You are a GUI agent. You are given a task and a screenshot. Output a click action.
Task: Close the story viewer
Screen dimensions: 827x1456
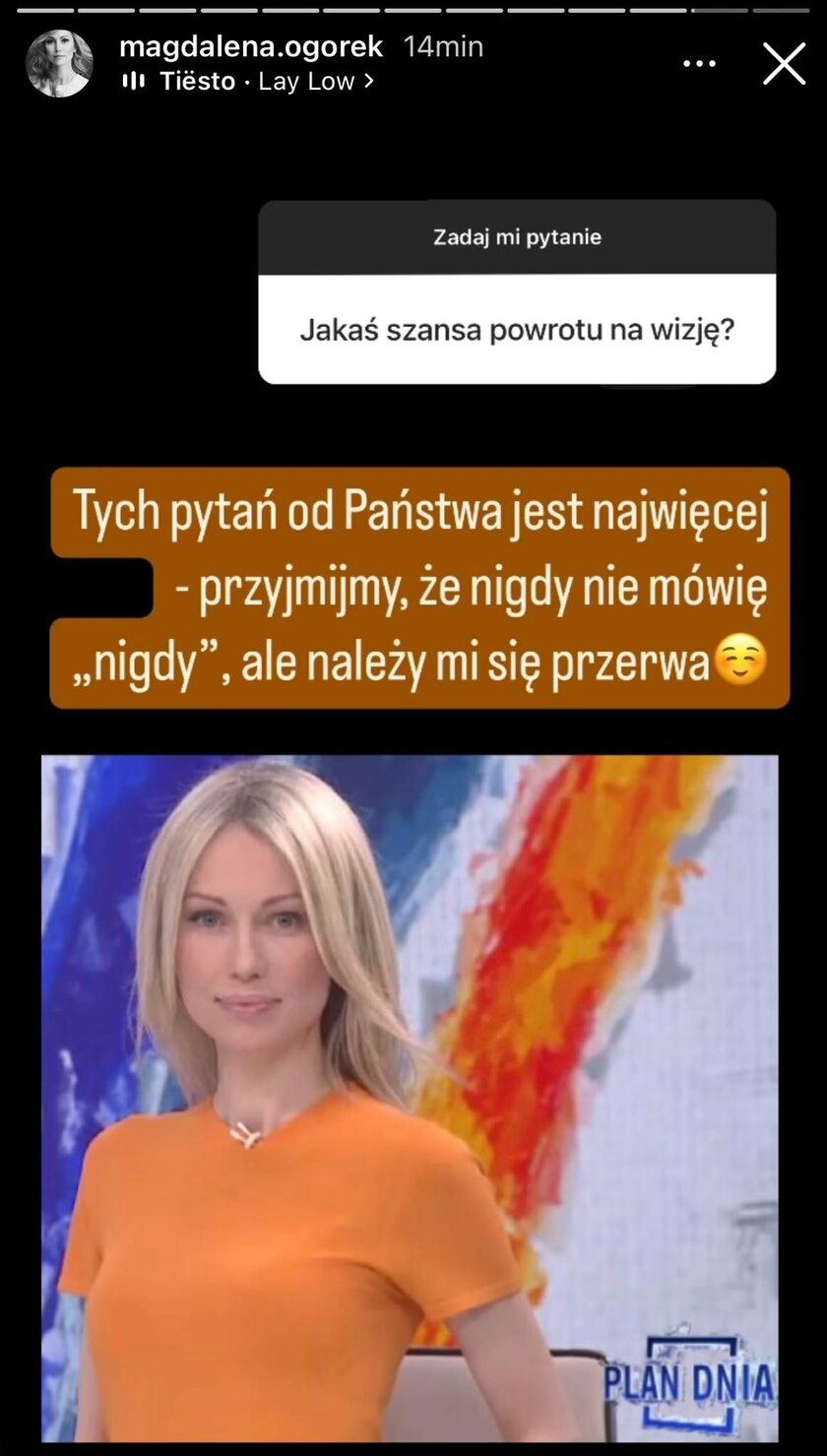(x=784, y=64)
